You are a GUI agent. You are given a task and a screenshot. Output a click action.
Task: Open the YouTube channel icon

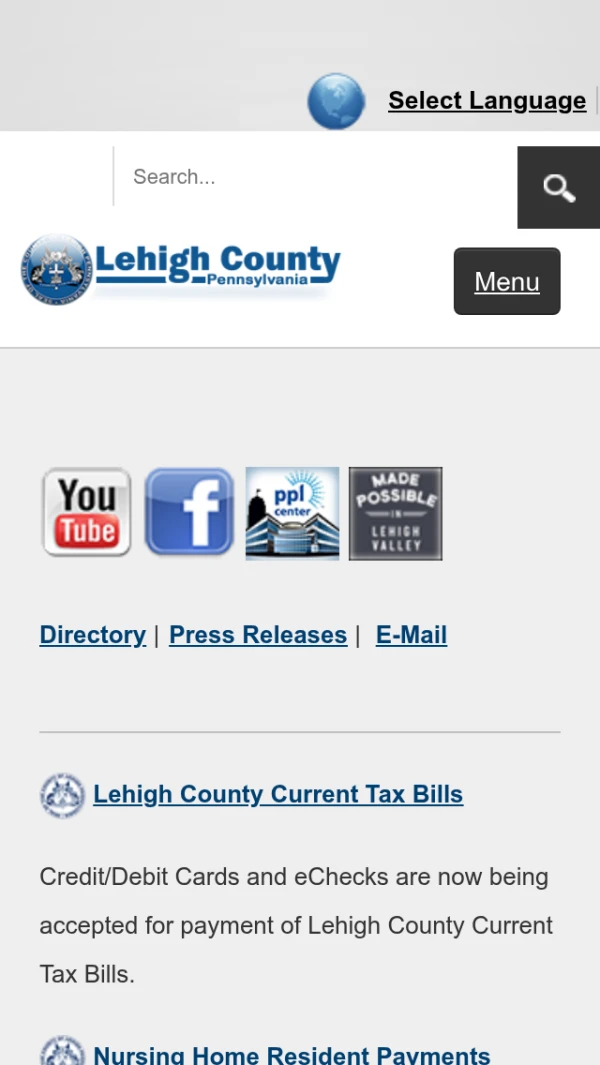point(87,512)
